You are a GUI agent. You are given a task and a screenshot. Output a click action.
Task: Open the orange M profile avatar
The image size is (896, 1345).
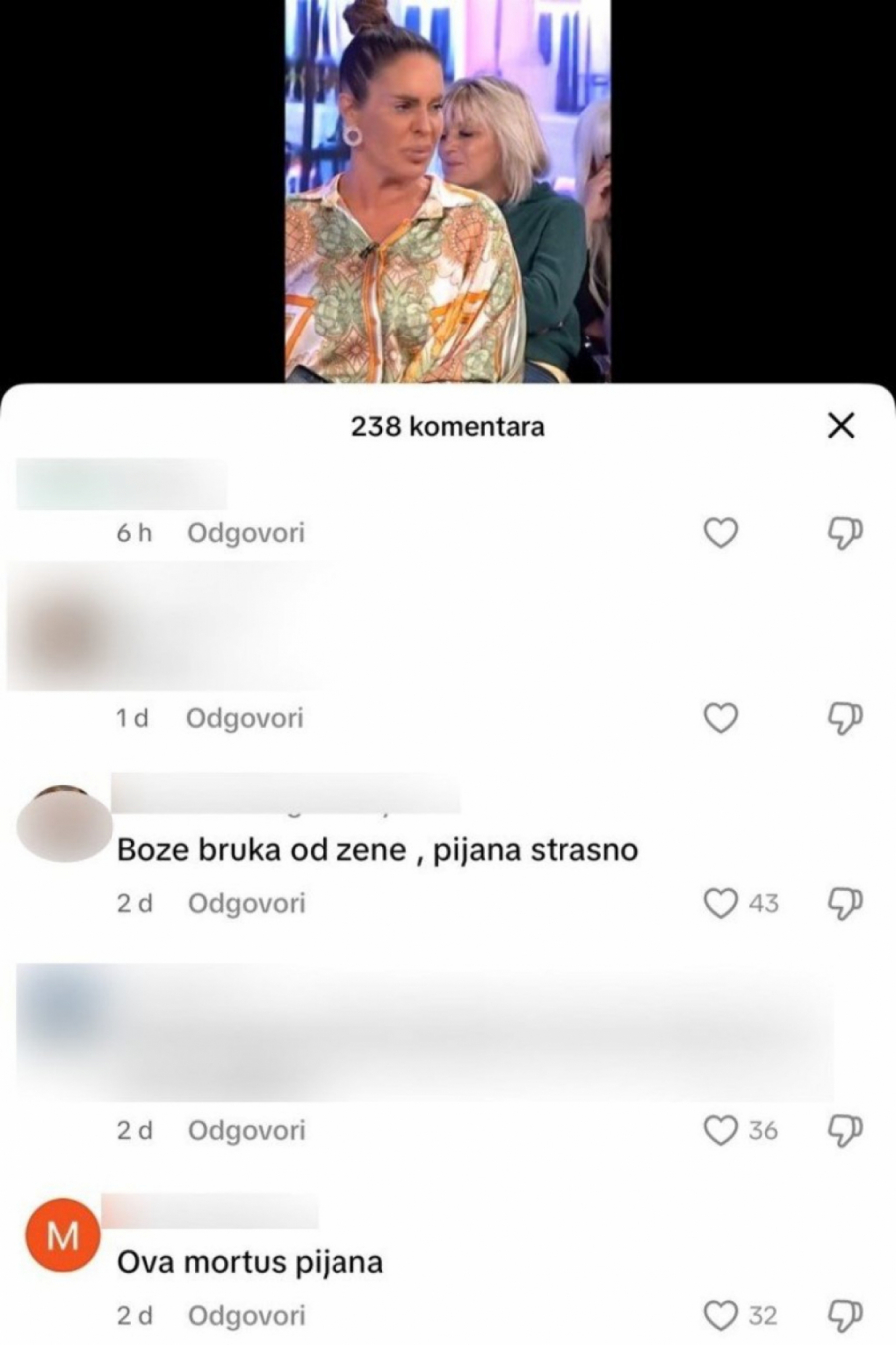tap(62, 1235)
